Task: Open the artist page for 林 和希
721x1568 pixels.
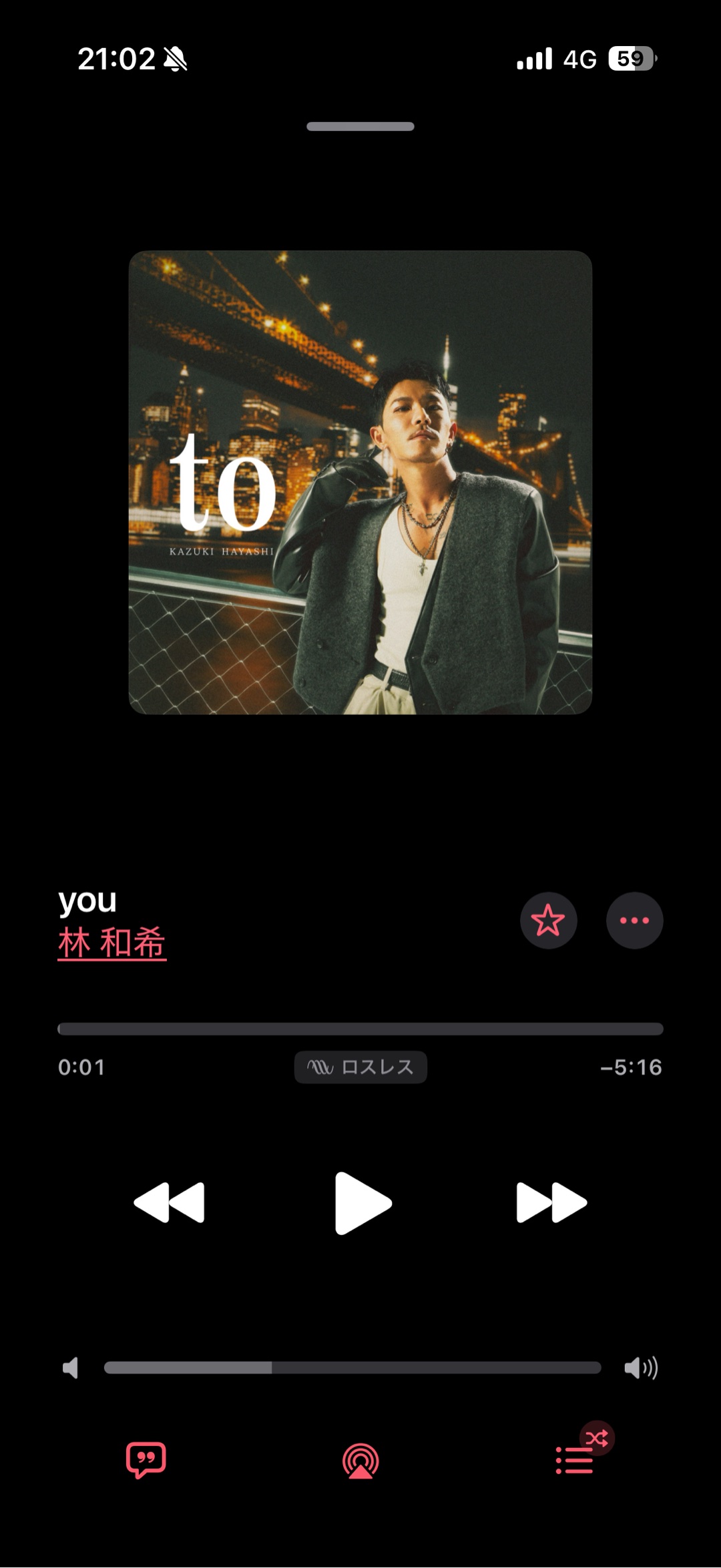Action: pos(112,943)
